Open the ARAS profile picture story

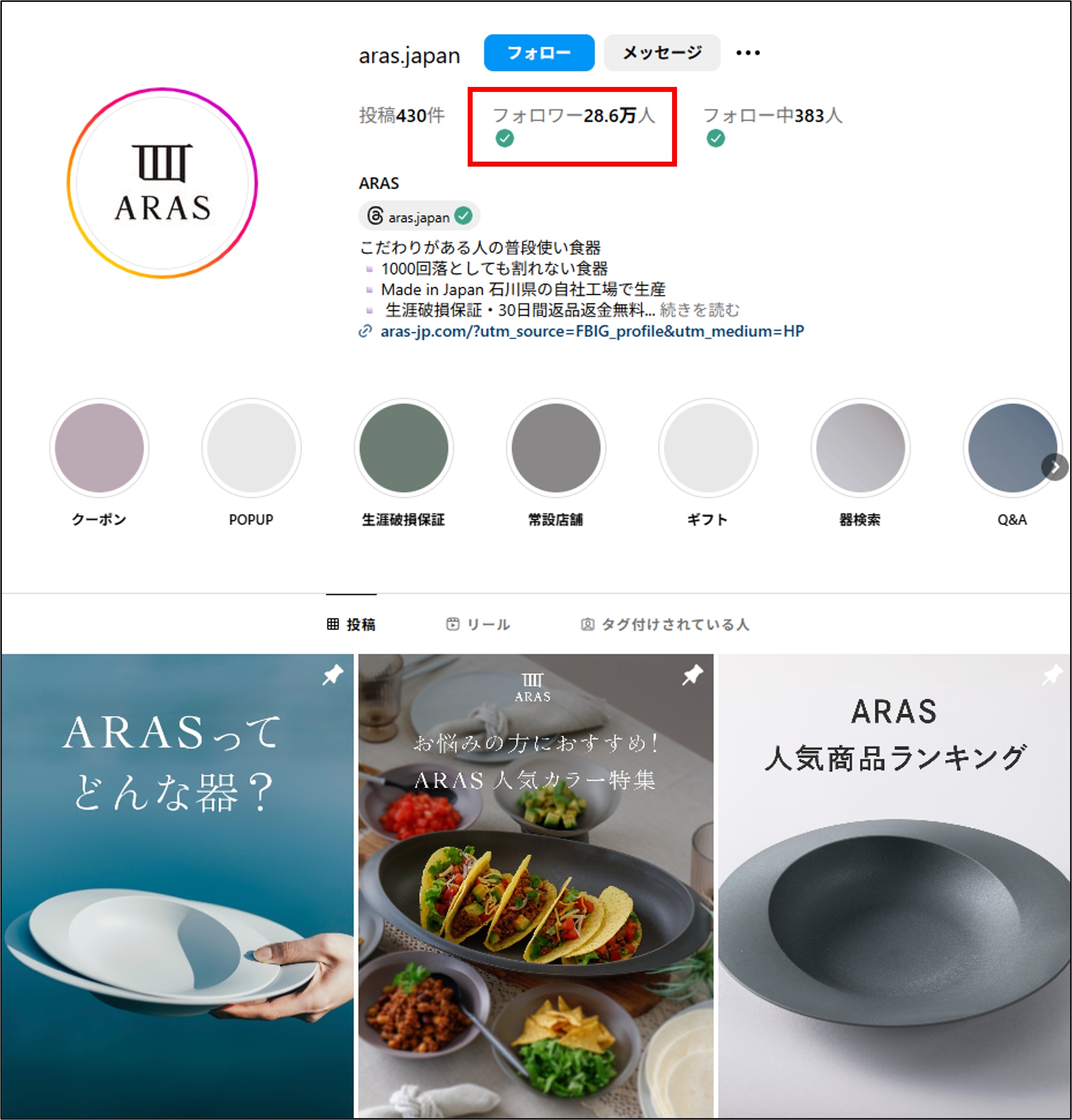click(x=162, y=183)
